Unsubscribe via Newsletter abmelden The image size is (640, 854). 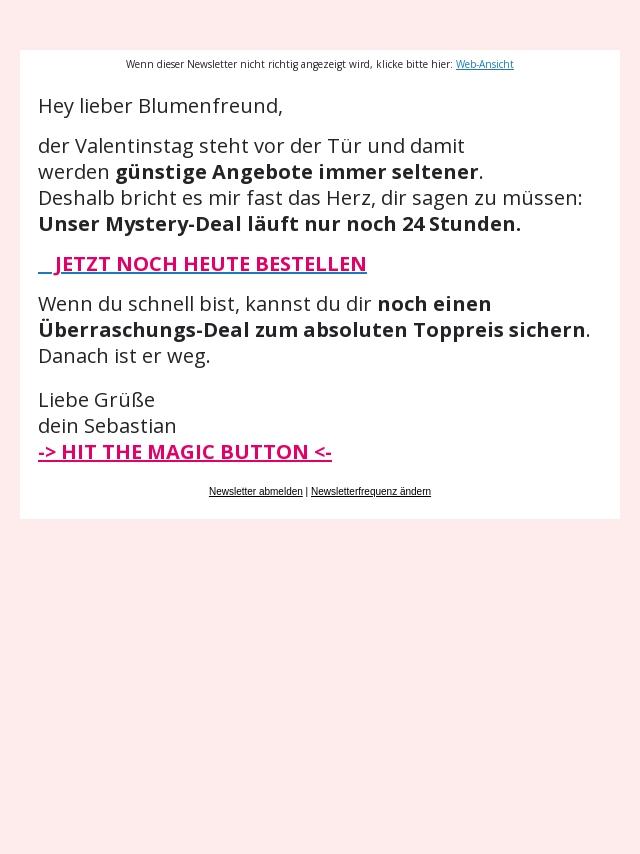255,492
